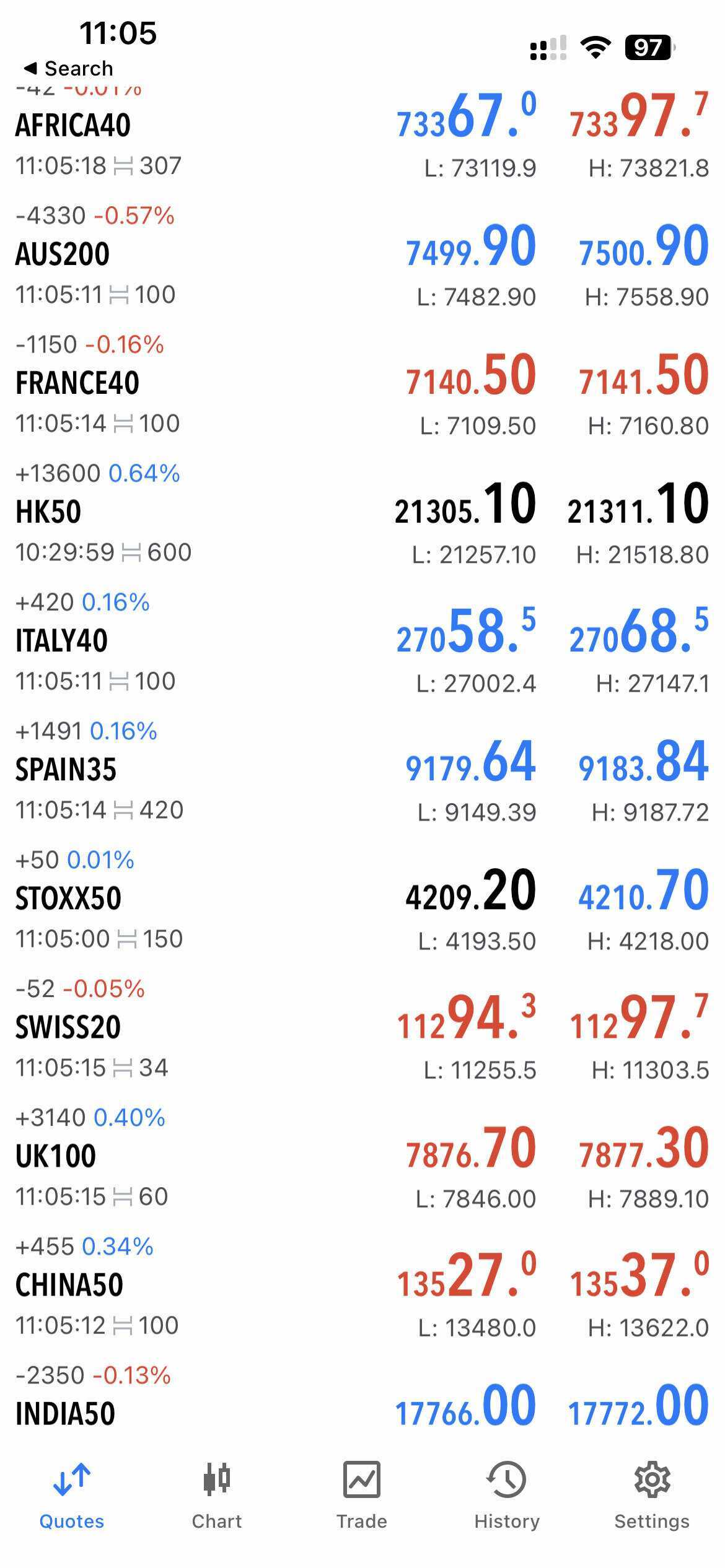Tap the SWISS20 symbol row
The image size is (725, 1568).
(x=68, y=1027)
